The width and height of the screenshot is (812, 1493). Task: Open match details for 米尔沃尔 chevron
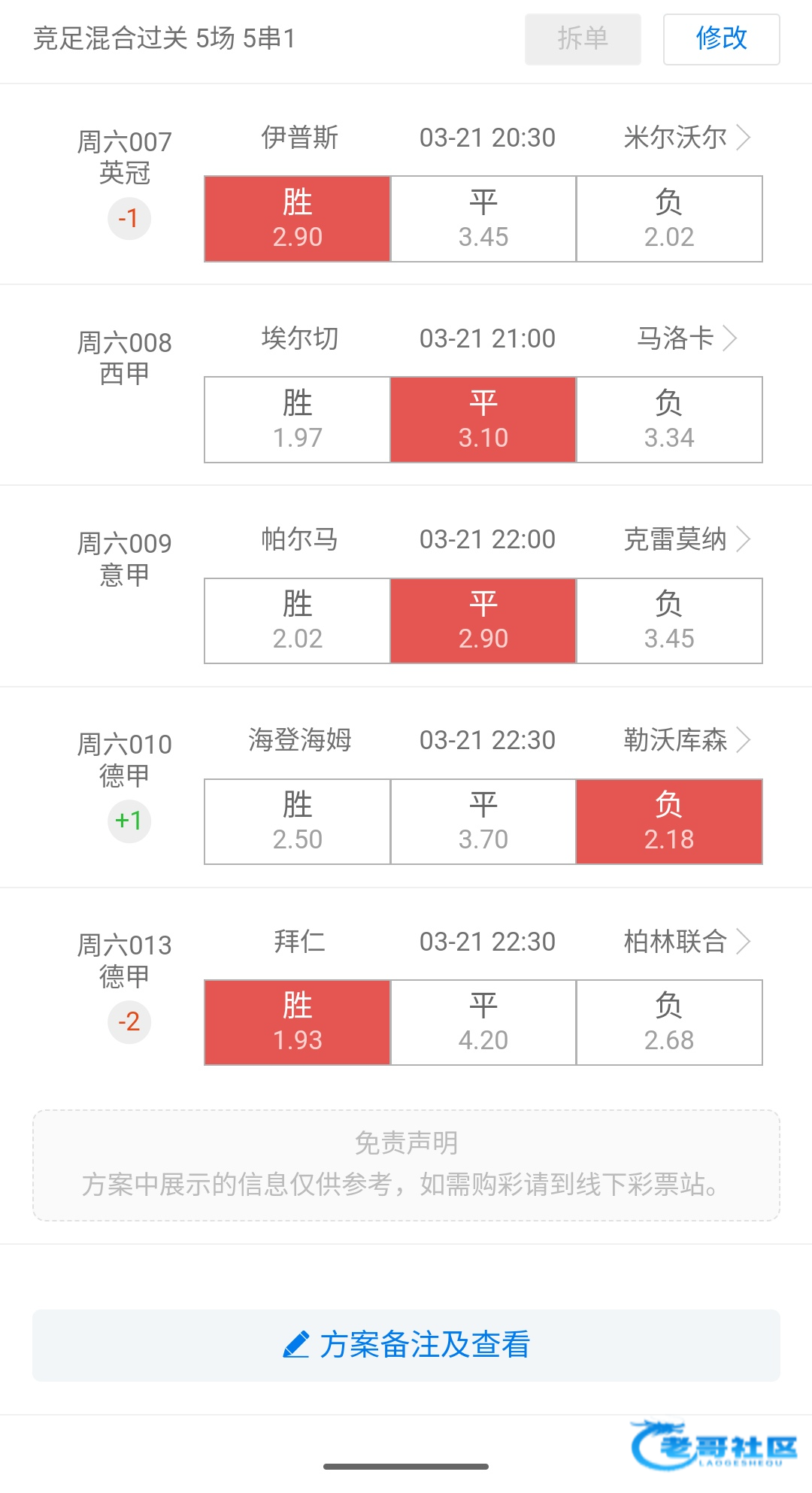click(744, 138)
